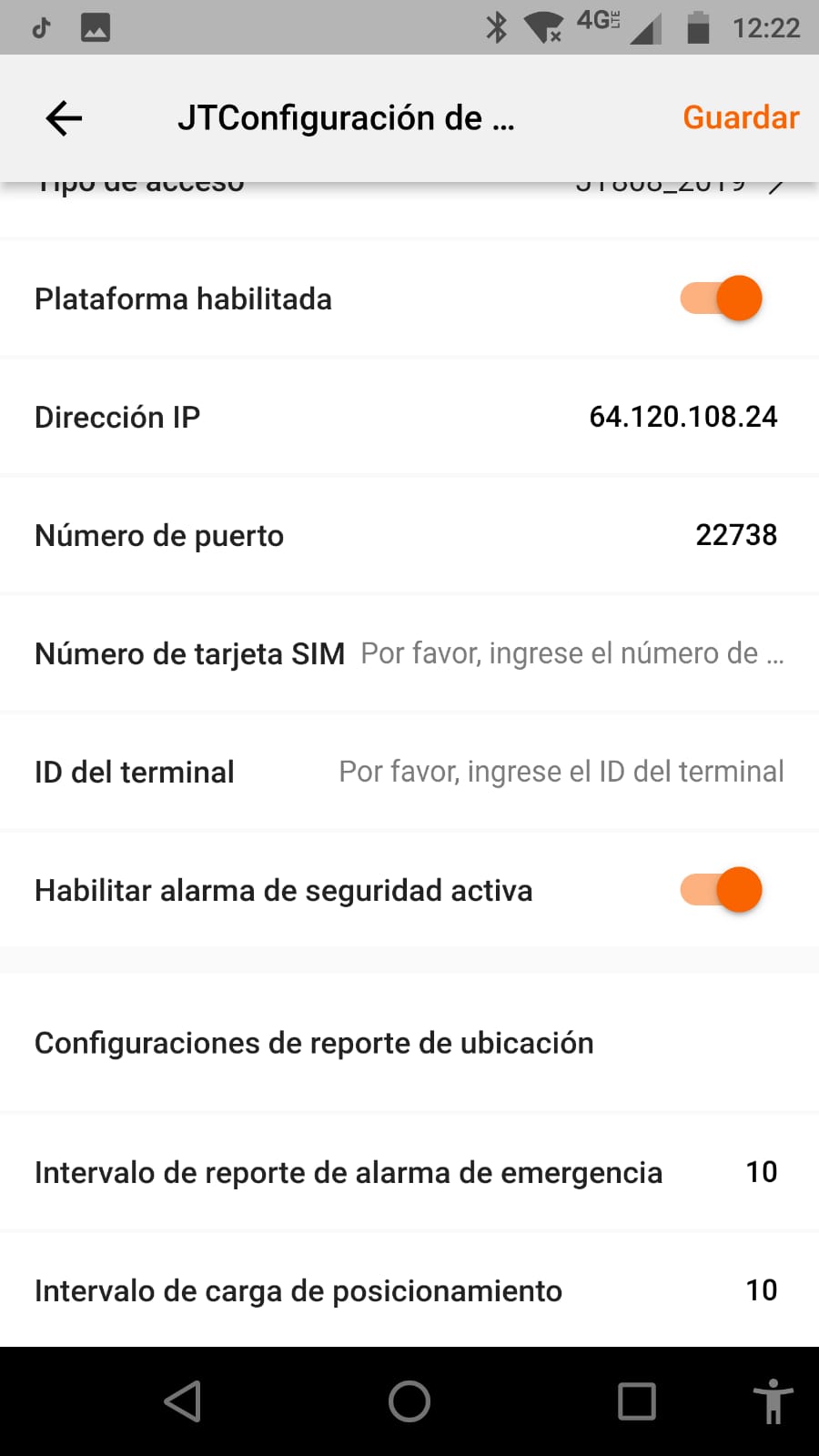Toggle the Plataforma habilitada switch

tap(721, 298)
